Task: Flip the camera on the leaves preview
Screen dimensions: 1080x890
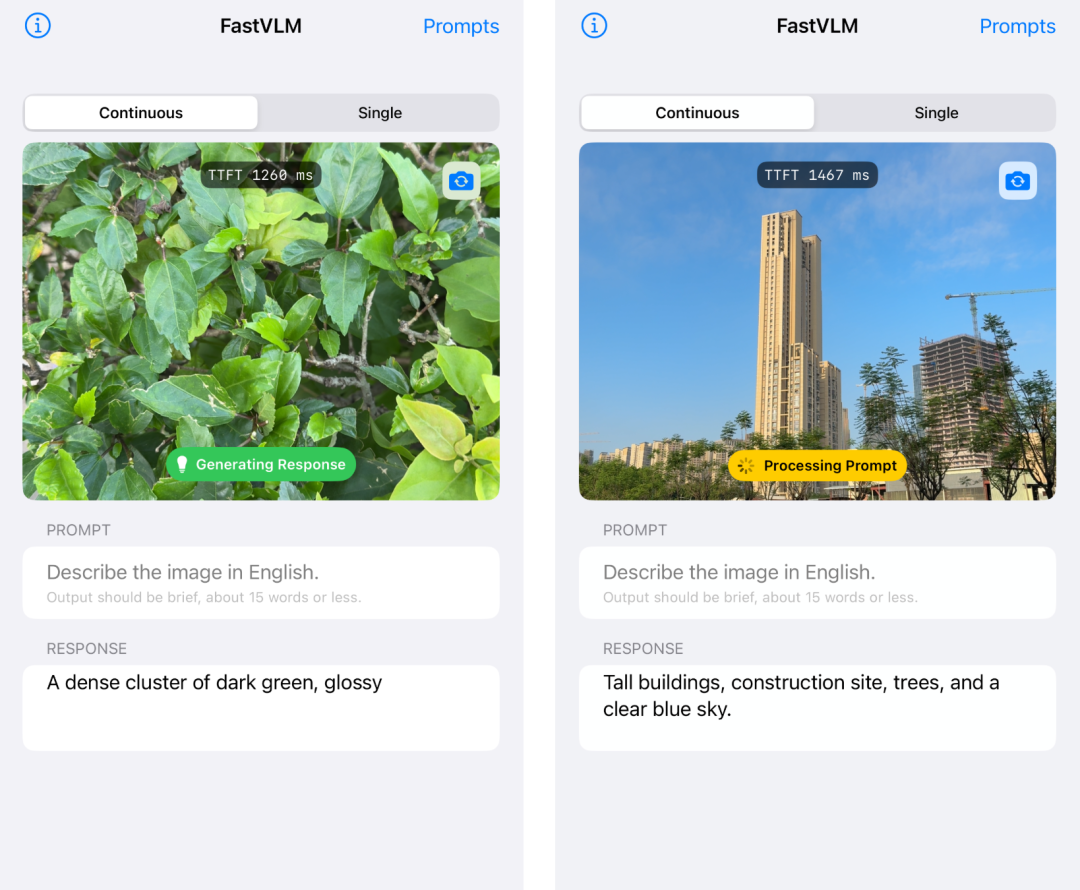Action: coord(461,181)
